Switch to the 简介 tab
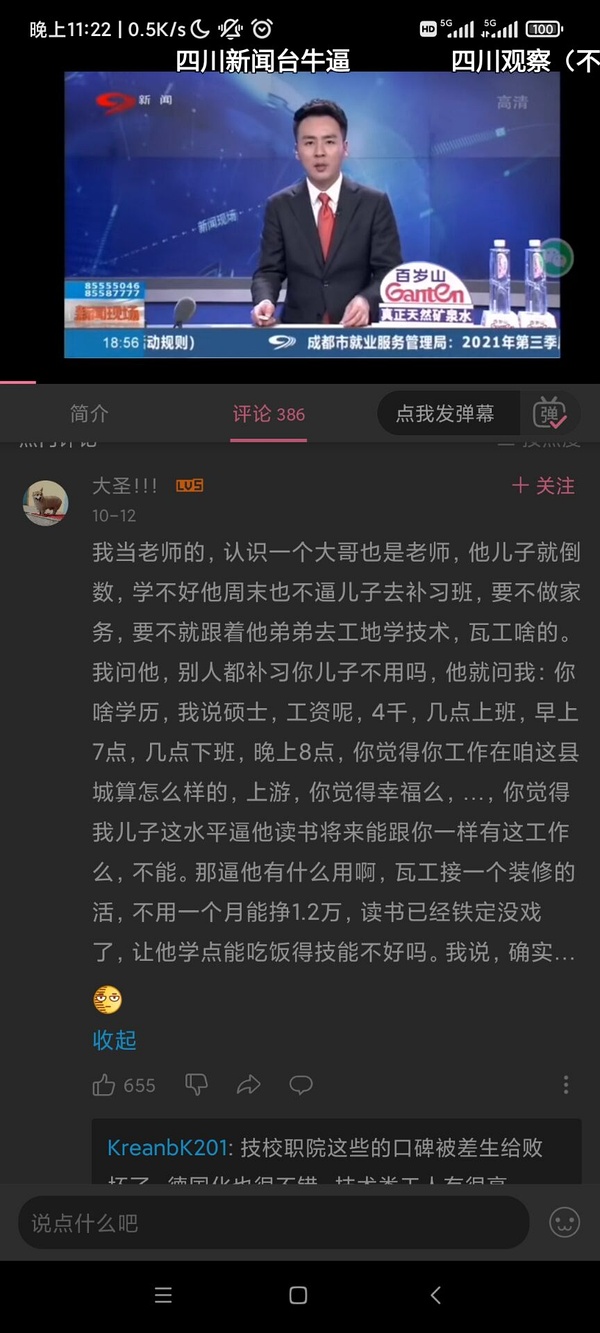The image size is (600, 1333). [x=89, y=414]
